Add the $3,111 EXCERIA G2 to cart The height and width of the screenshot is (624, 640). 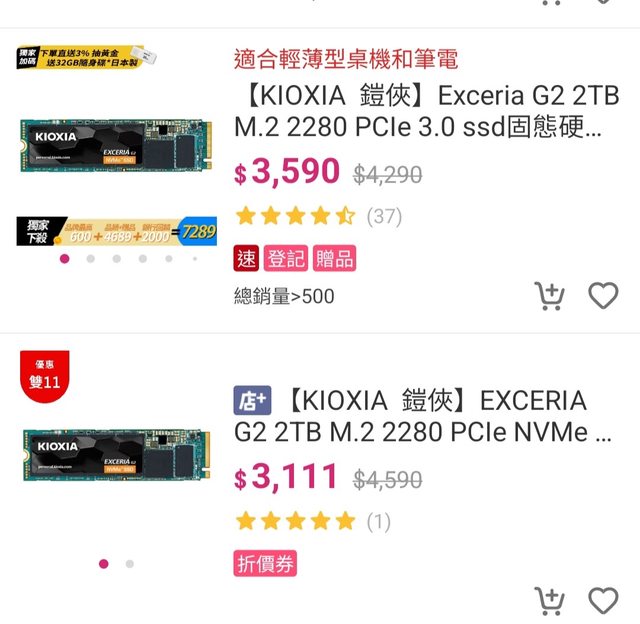pos(549,601)
